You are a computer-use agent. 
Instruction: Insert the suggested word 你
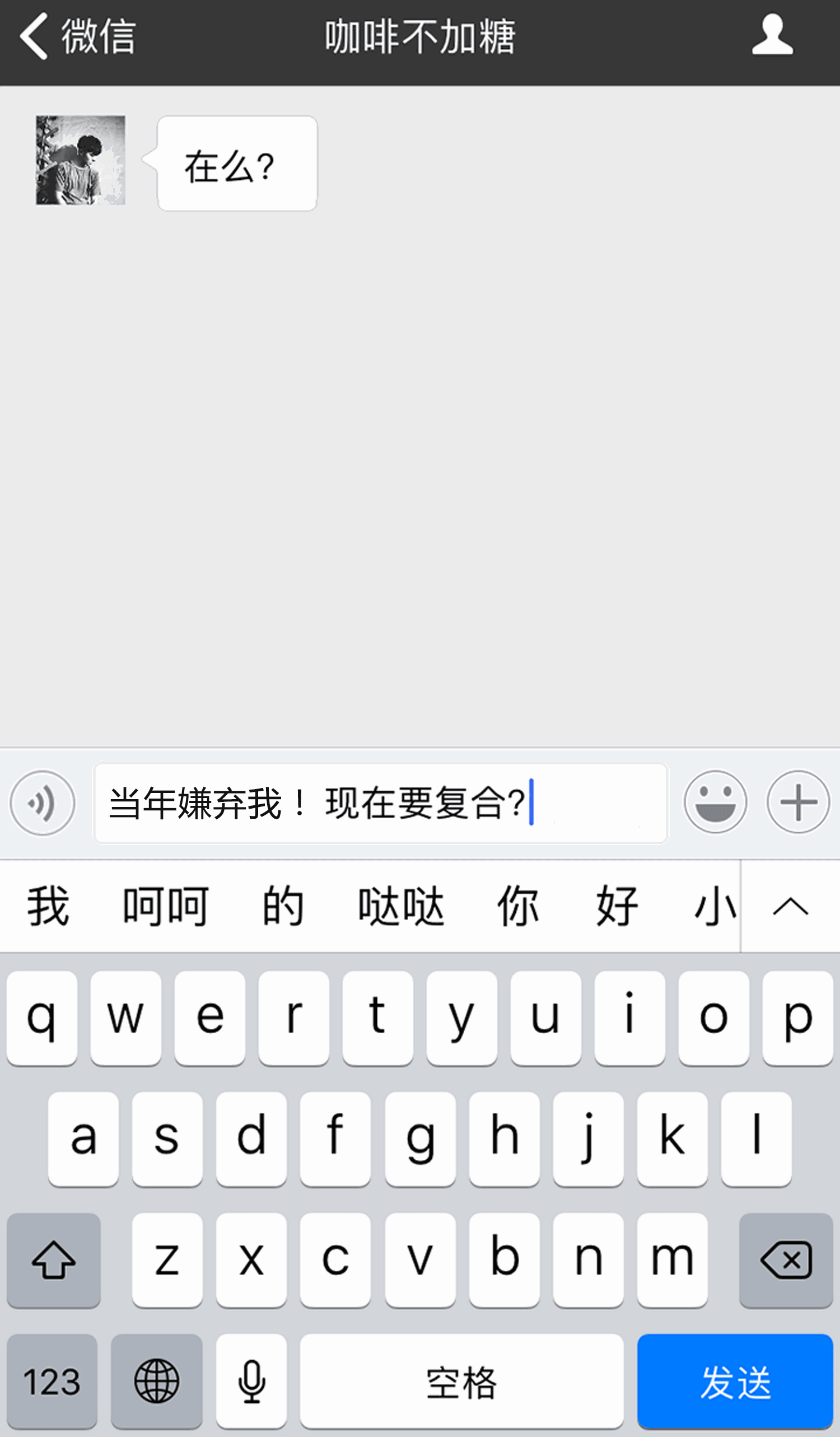[x=518, y=906]
